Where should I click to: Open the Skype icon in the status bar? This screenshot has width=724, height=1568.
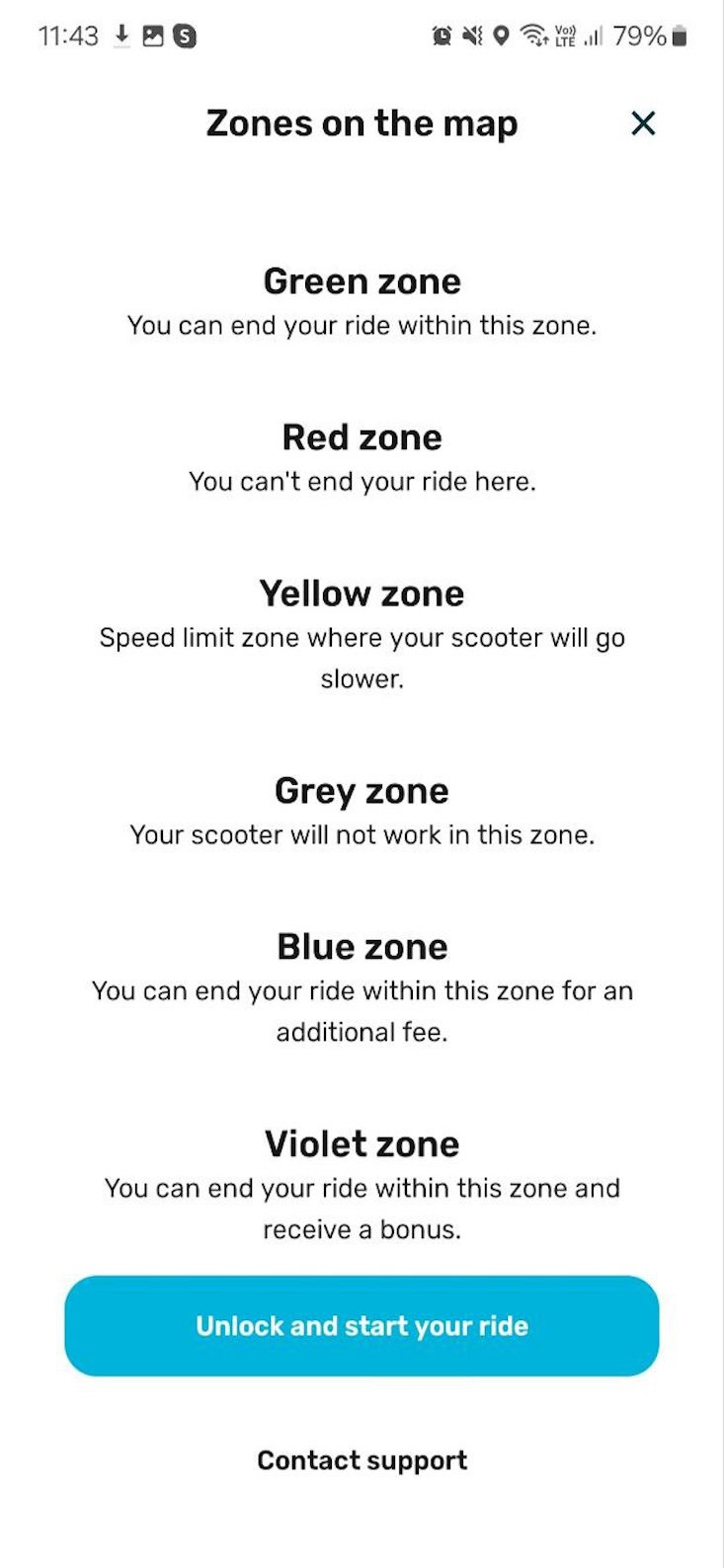tap(184, 36)
